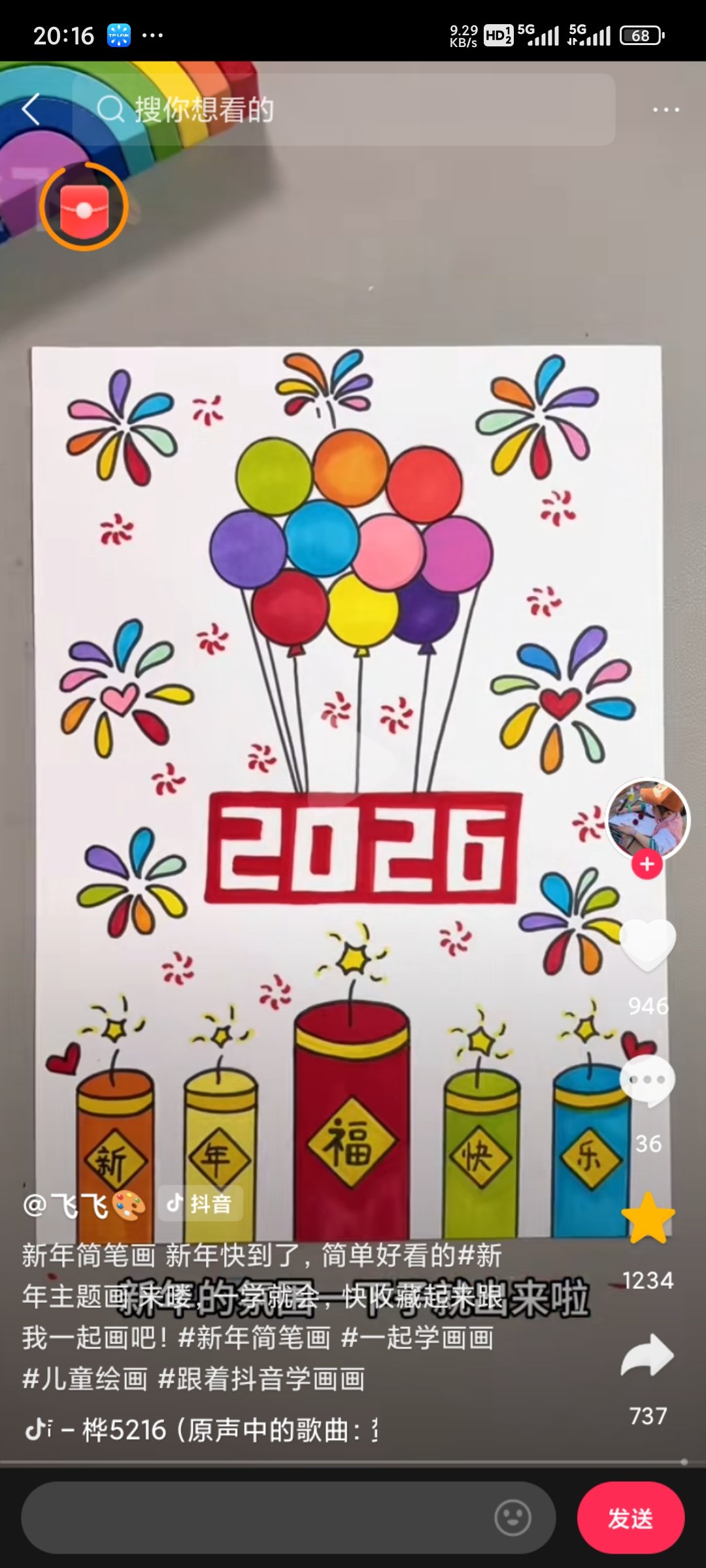This screenshot has height=1568, width=706.
Task: Follow the creator with the plus button
Action: (x=647, y=864)
